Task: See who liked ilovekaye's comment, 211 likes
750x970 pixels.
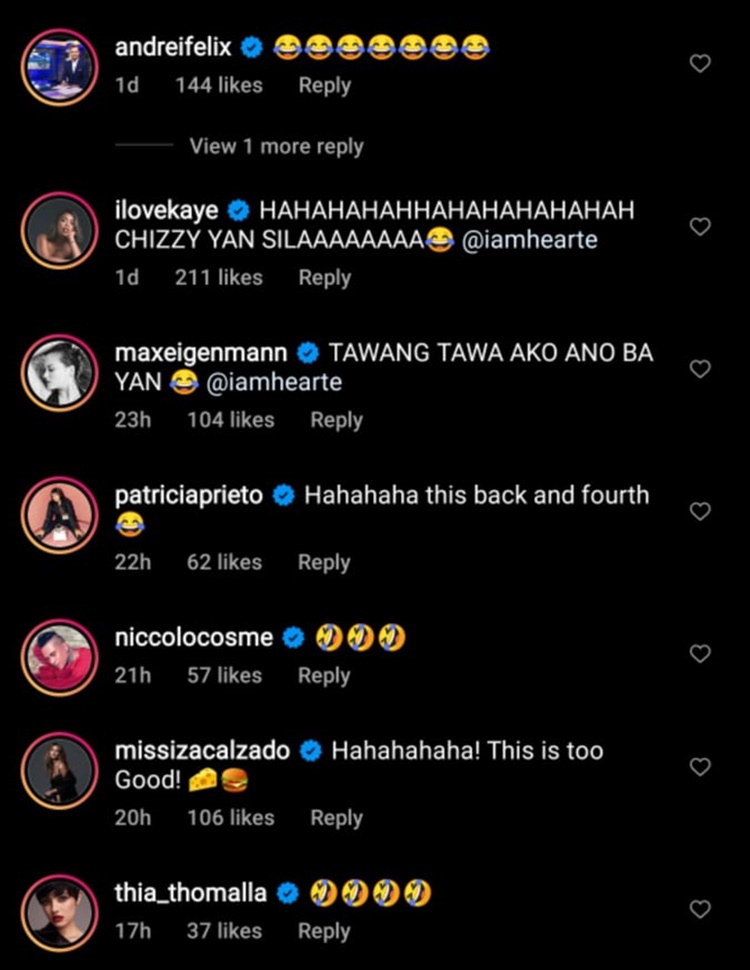Action: pos(219,277)
